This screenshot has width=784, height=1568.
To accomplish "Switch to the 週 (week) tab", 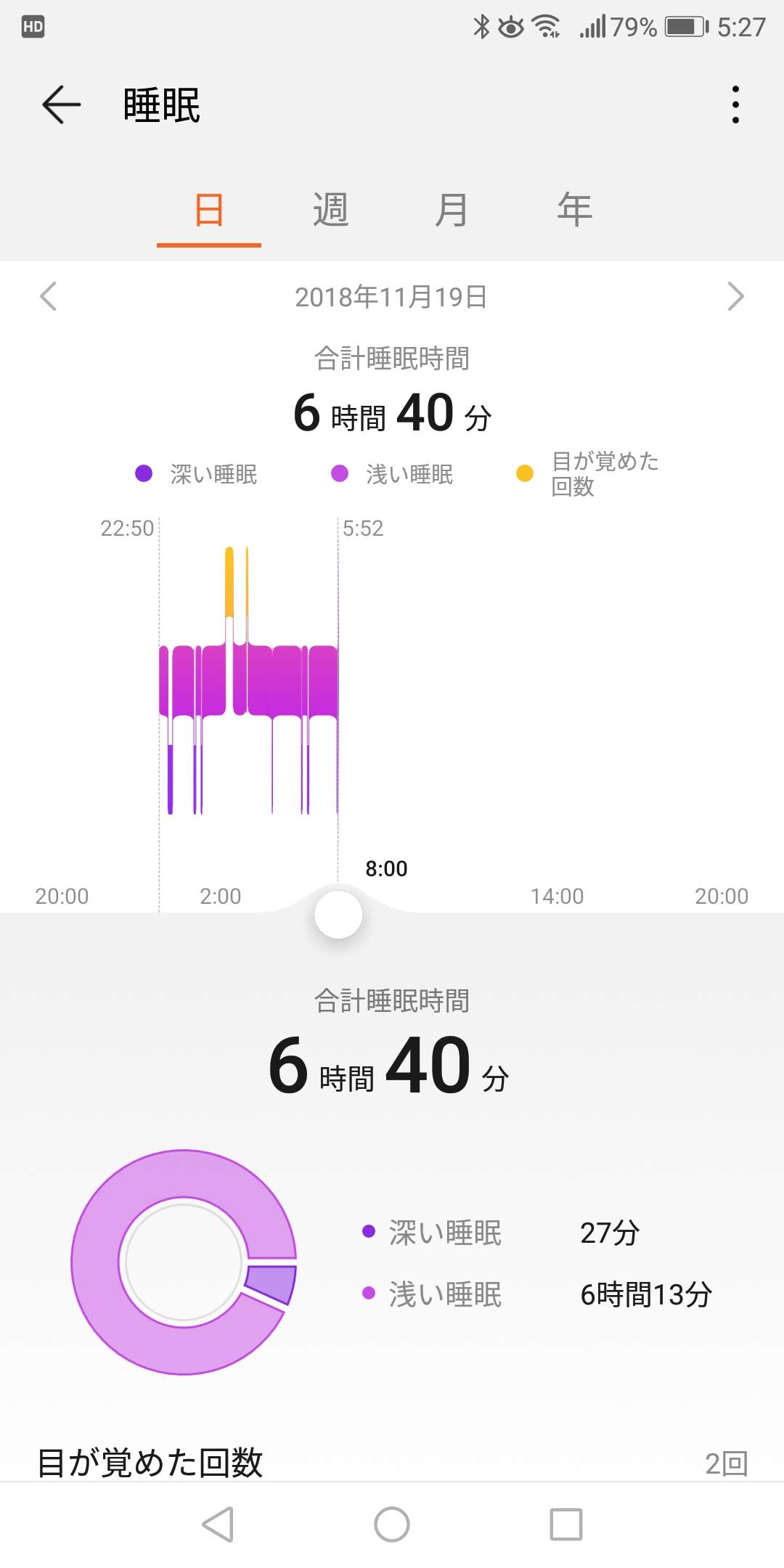I will coord(330,211).
